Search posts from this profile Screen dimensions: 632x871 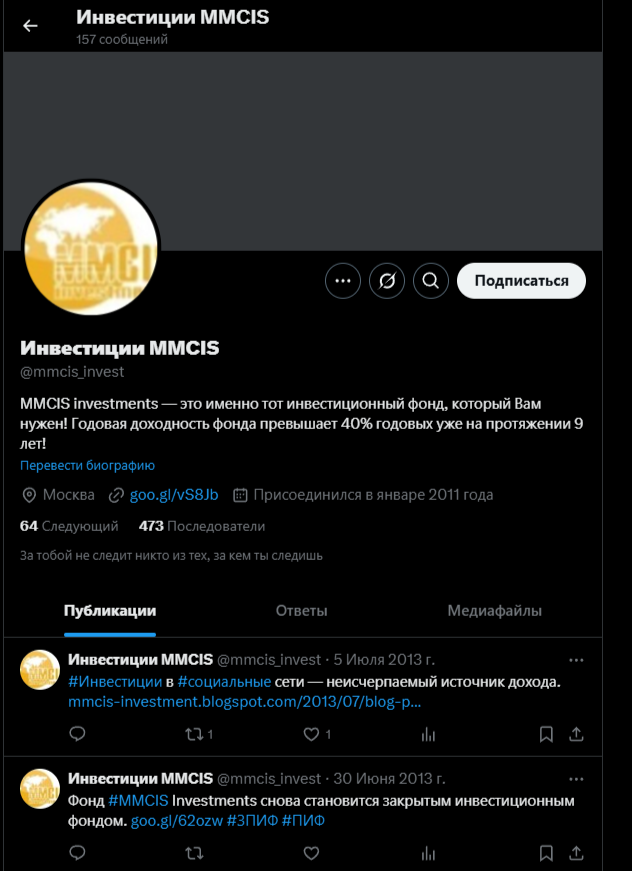pyautogui.click(x=430, y=281)
